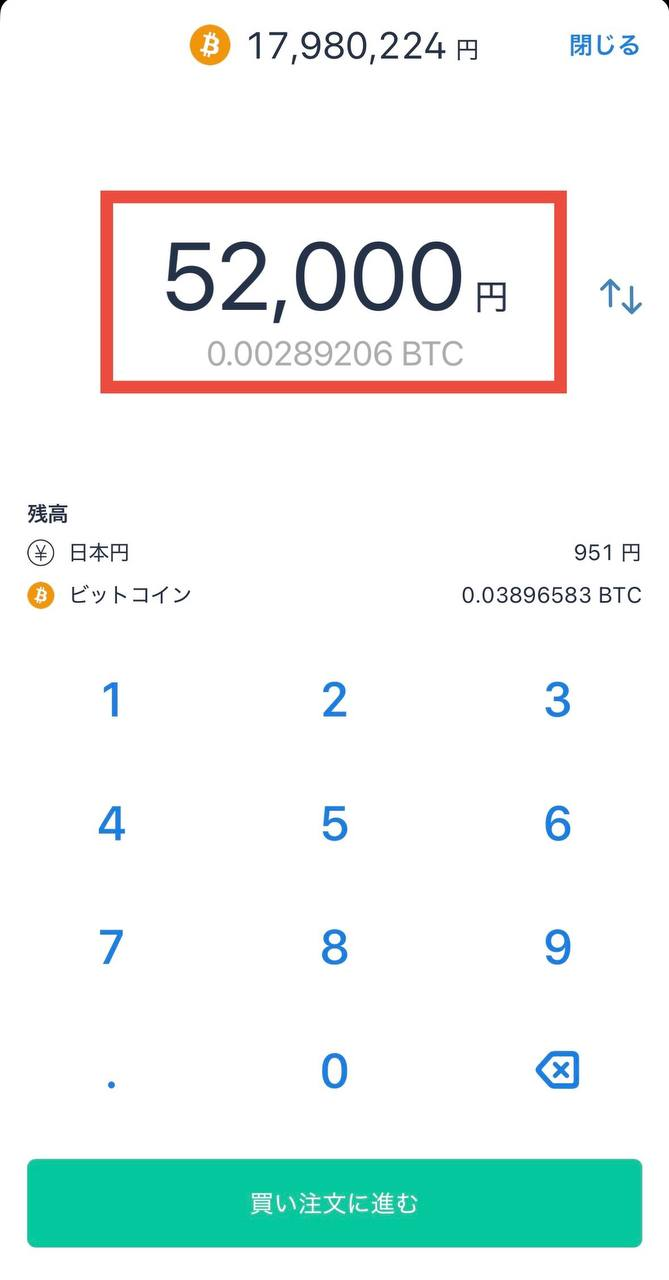Swap yen and BTC input units
The height and width of the screenshot is (1280, 669).
click(620, 297)
